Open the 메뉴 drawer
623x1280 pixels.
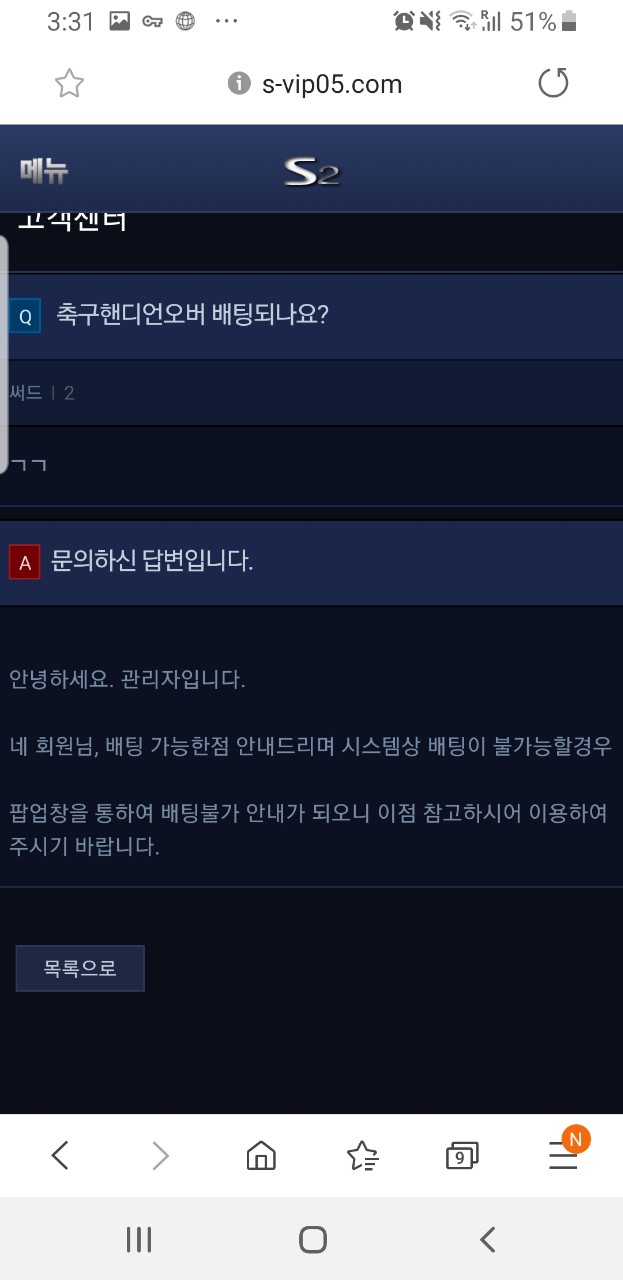[x=44, y=171]
